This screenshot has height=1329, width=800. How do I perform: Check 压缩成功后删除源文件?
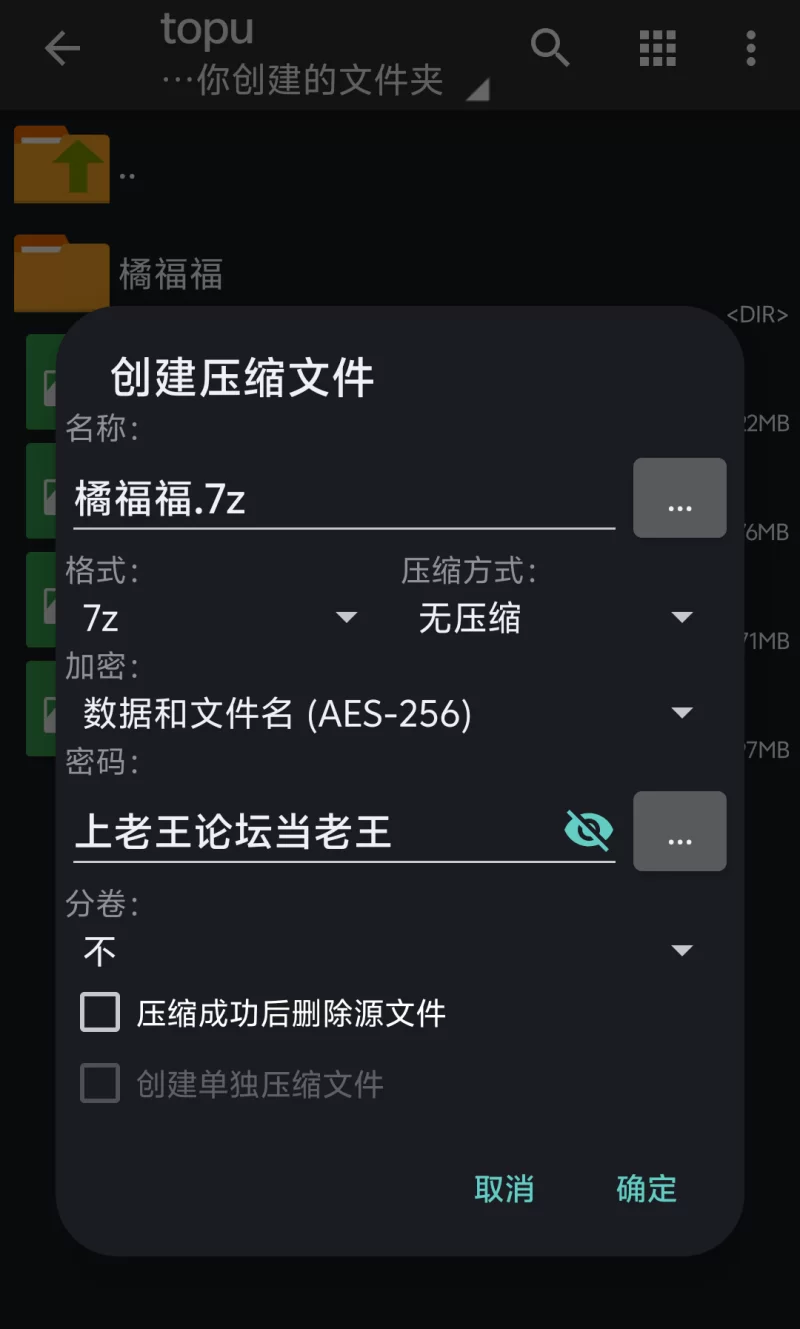pos(100,1013)
